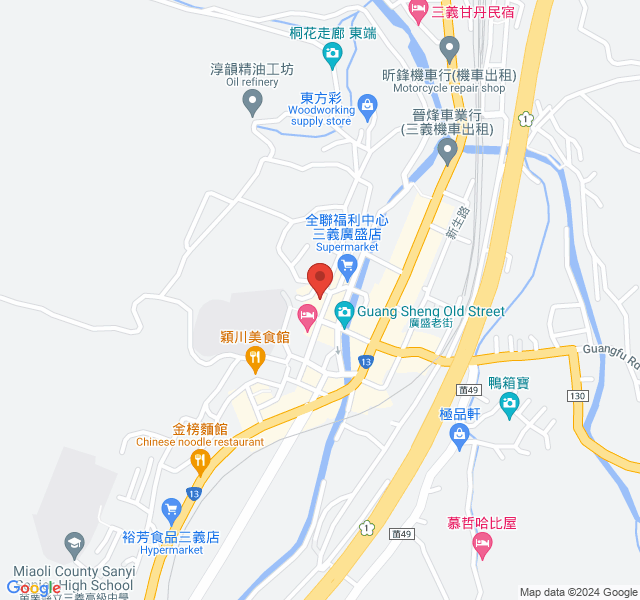Viewport: 640px width, 600px height.
Task: Tap the 東方彩 woodworking supply store marker
Action: (367, 104)
